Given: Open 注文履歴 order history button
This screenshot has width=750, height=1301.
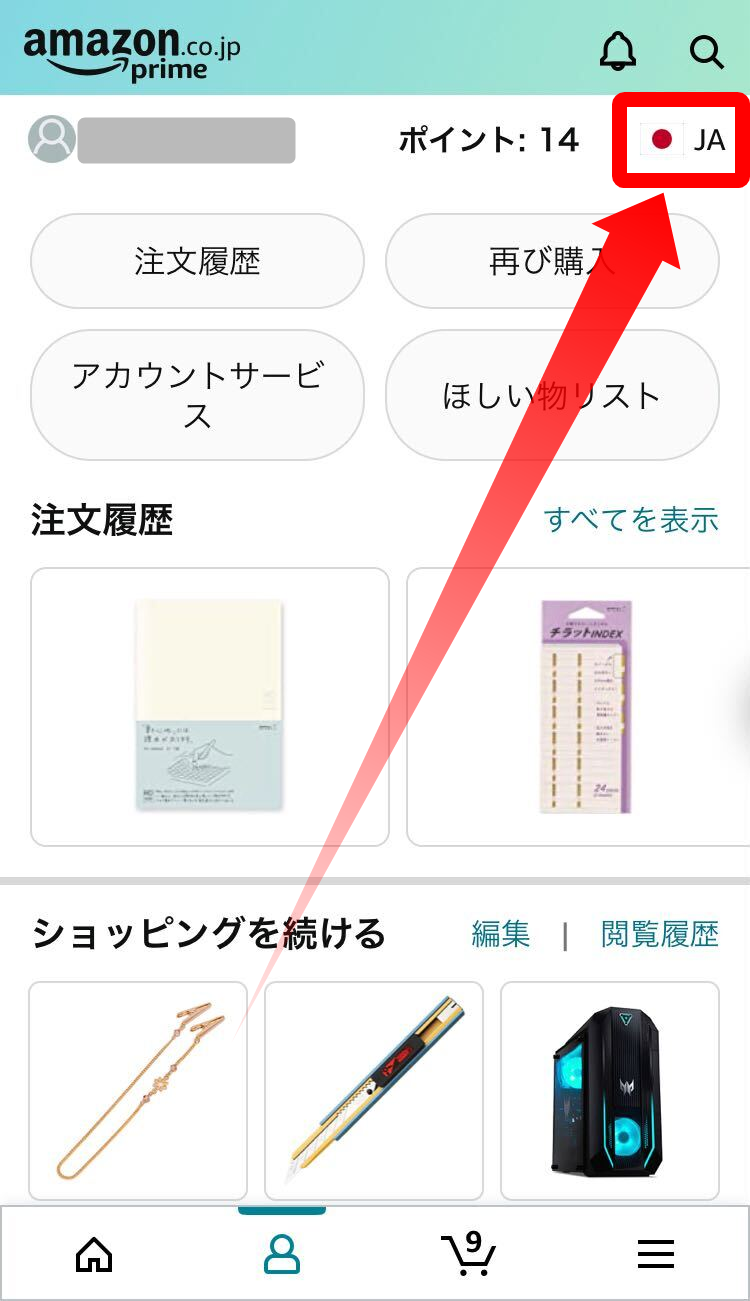Looking at the screenshot, I should pos(197,262).
